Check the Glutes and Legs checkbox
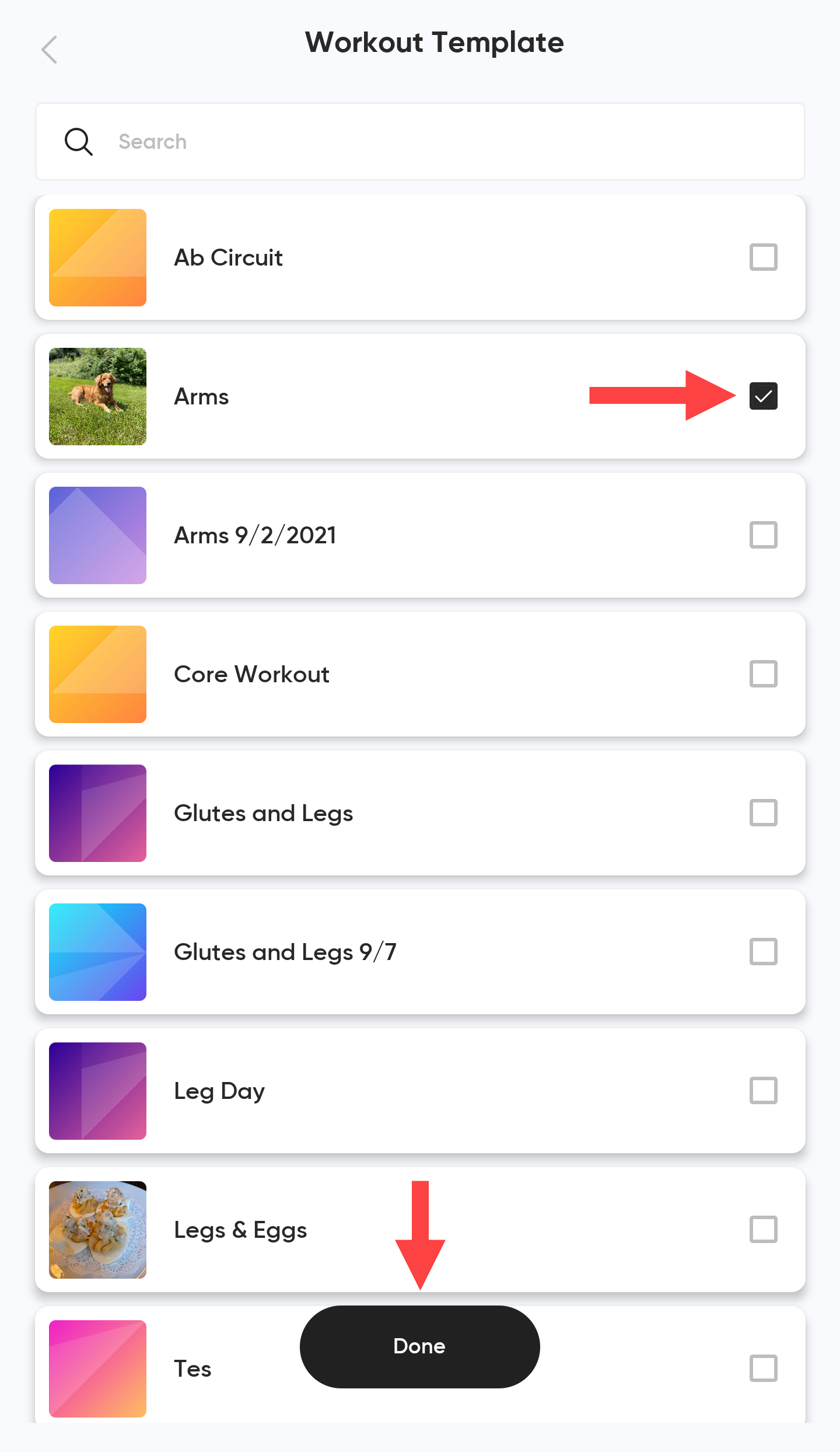 [x=763, y=813]
